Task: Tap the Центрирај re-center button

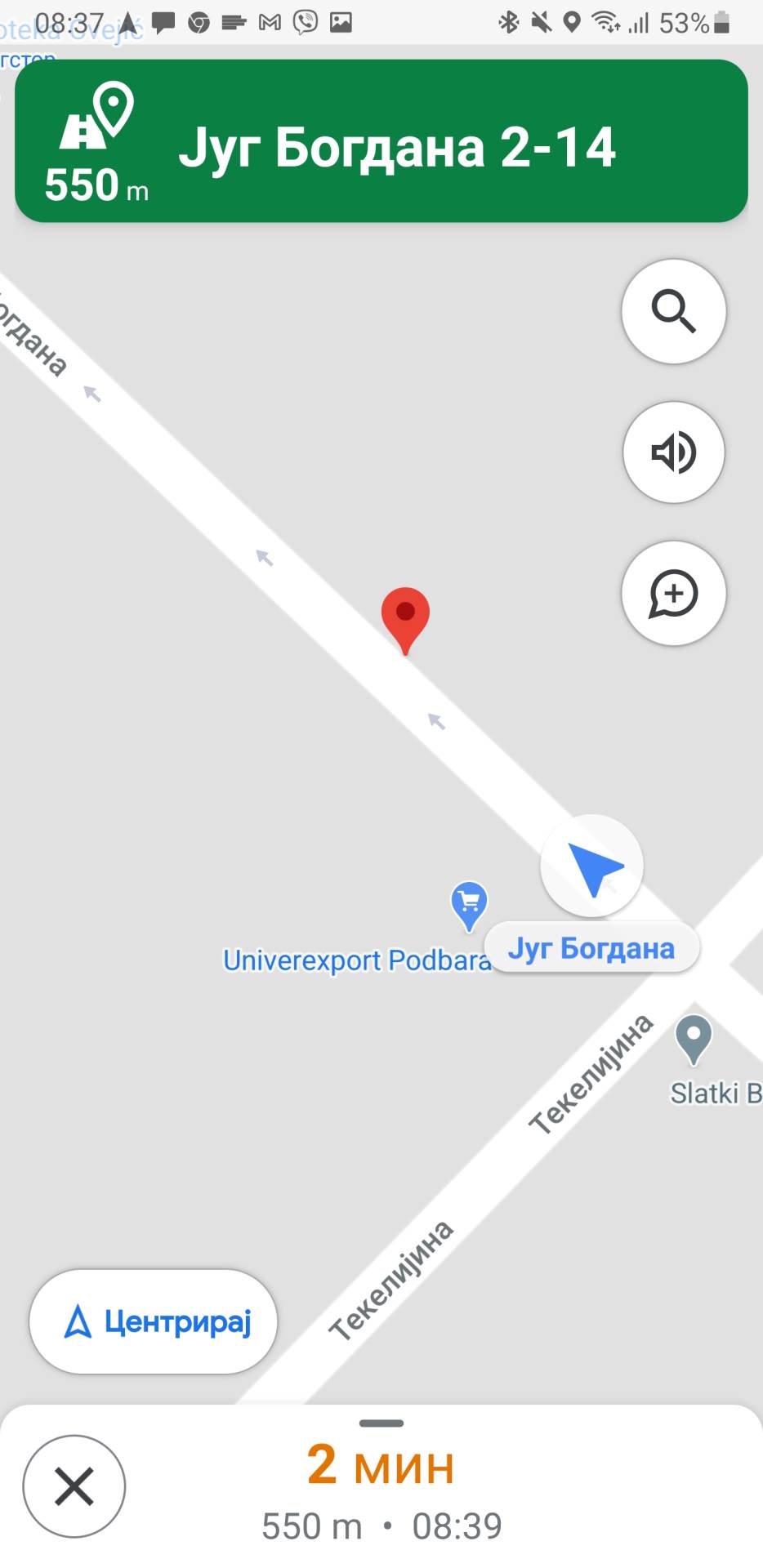Action: pos(154,1321)
